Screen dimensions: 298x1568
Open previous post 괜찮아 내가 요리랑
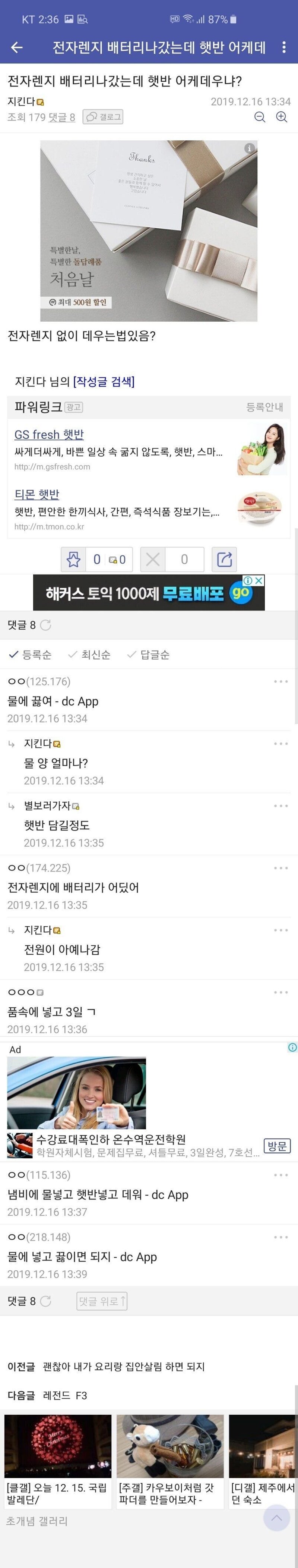point(123,1367)
